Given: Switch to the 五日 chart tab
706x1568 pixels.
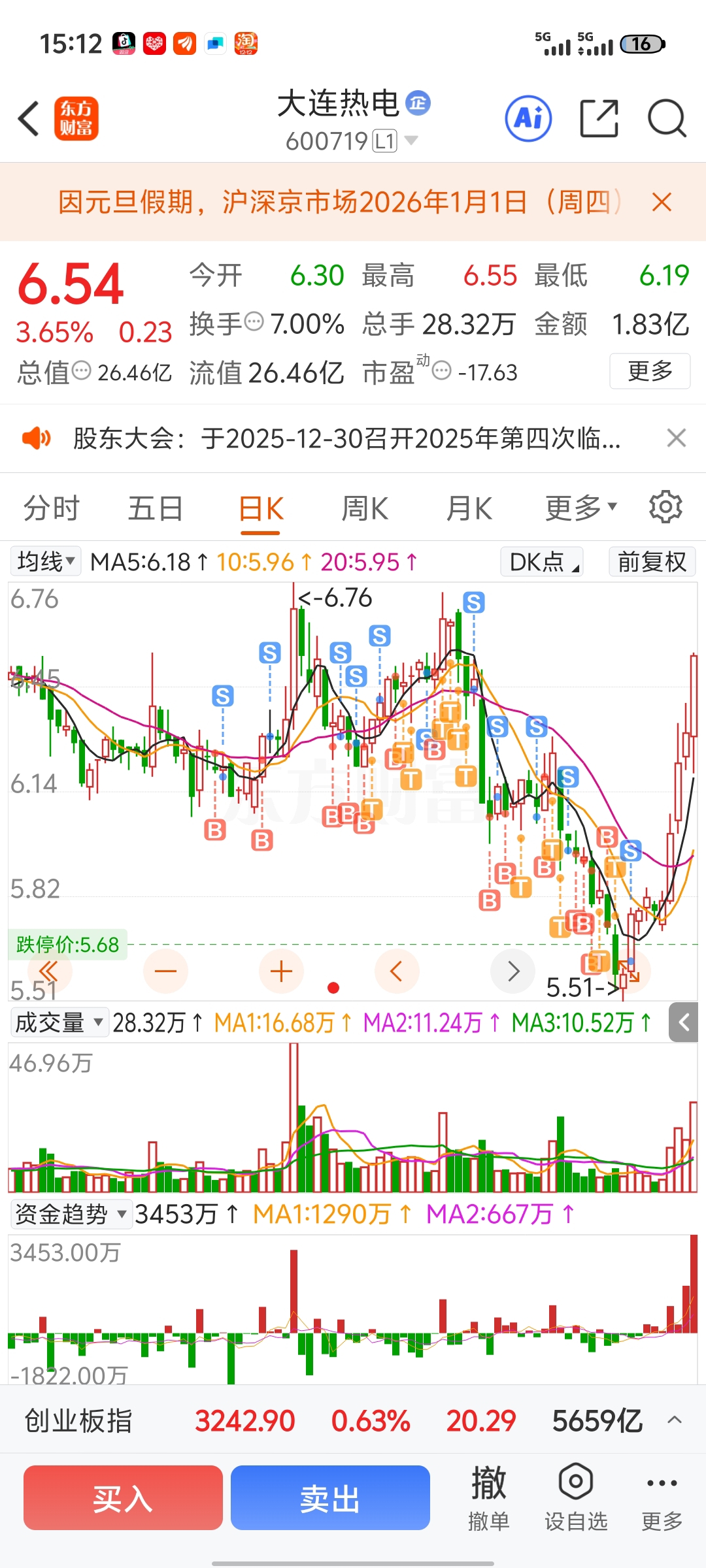Looking at the screenshot, I should (x=155, y=508).
